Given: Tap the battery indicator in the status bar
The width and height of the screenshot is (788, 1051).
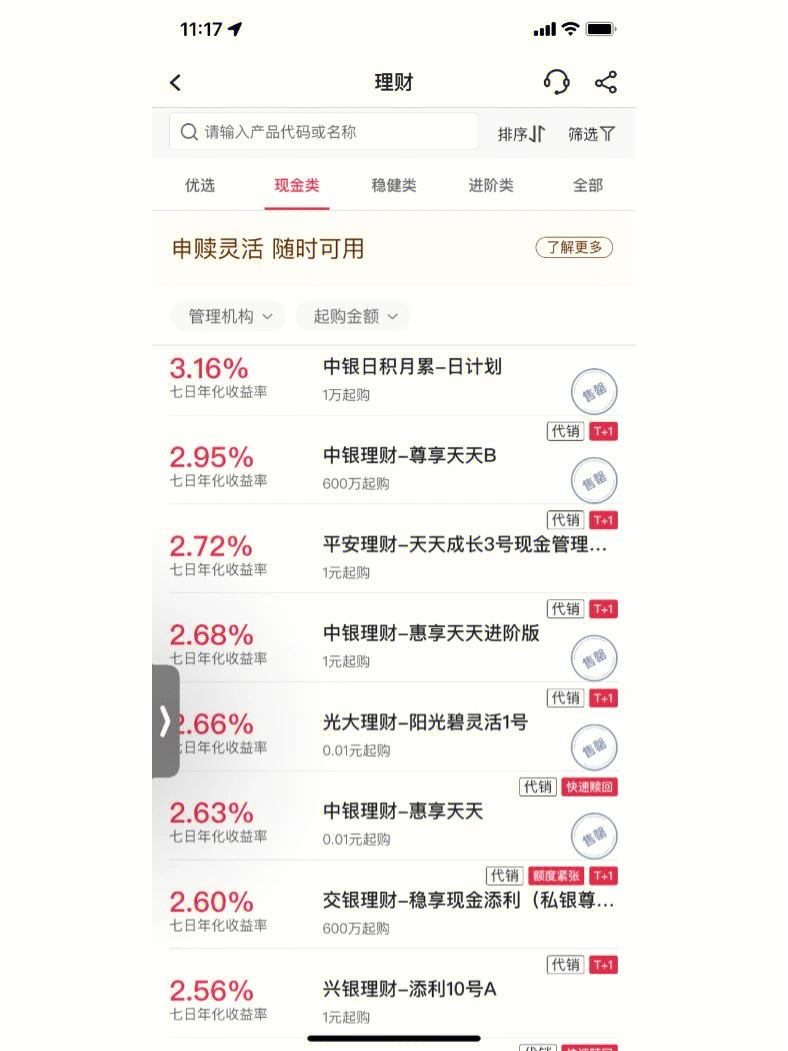Looking at the screenshot, I should (x=600, y=30).
